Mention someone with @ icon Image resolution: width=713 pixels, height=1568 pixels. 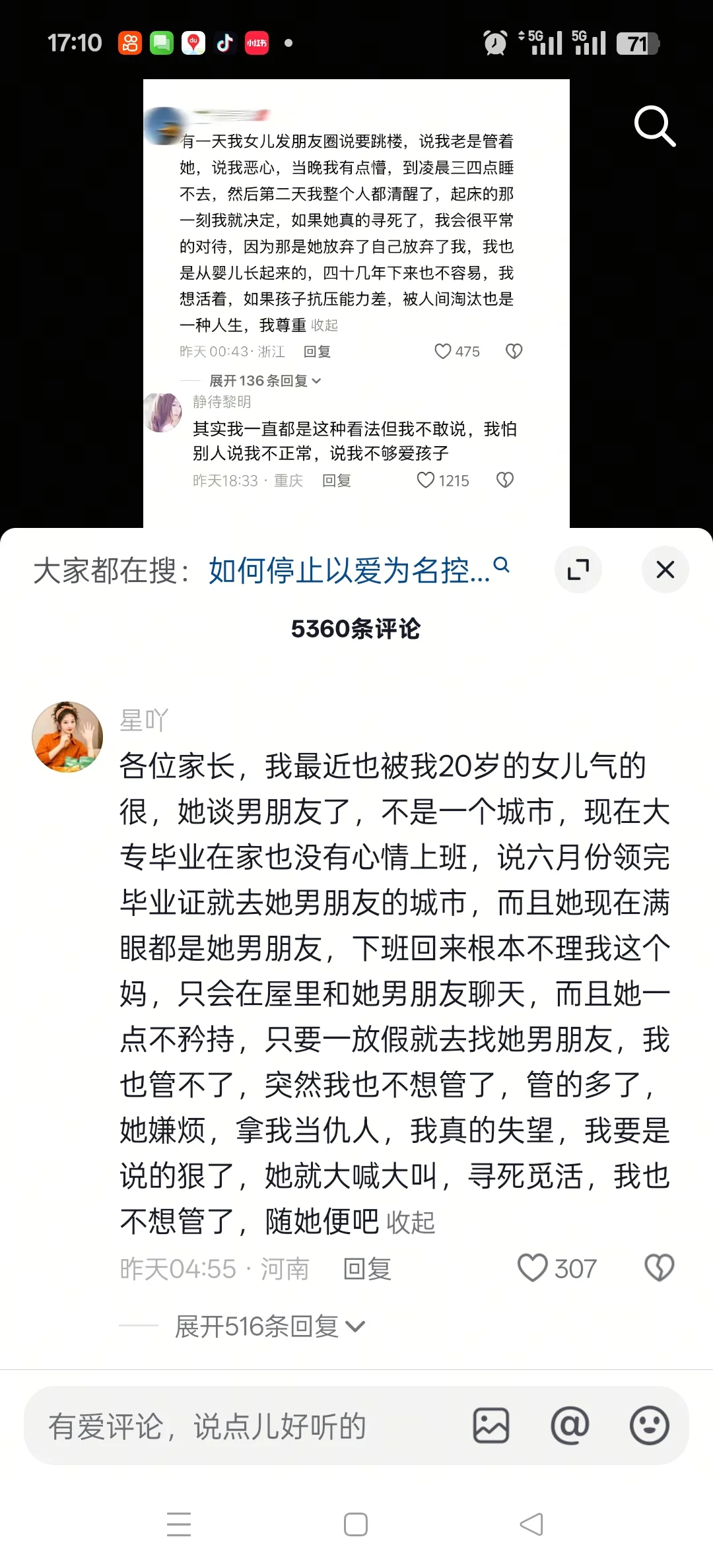570,1425
